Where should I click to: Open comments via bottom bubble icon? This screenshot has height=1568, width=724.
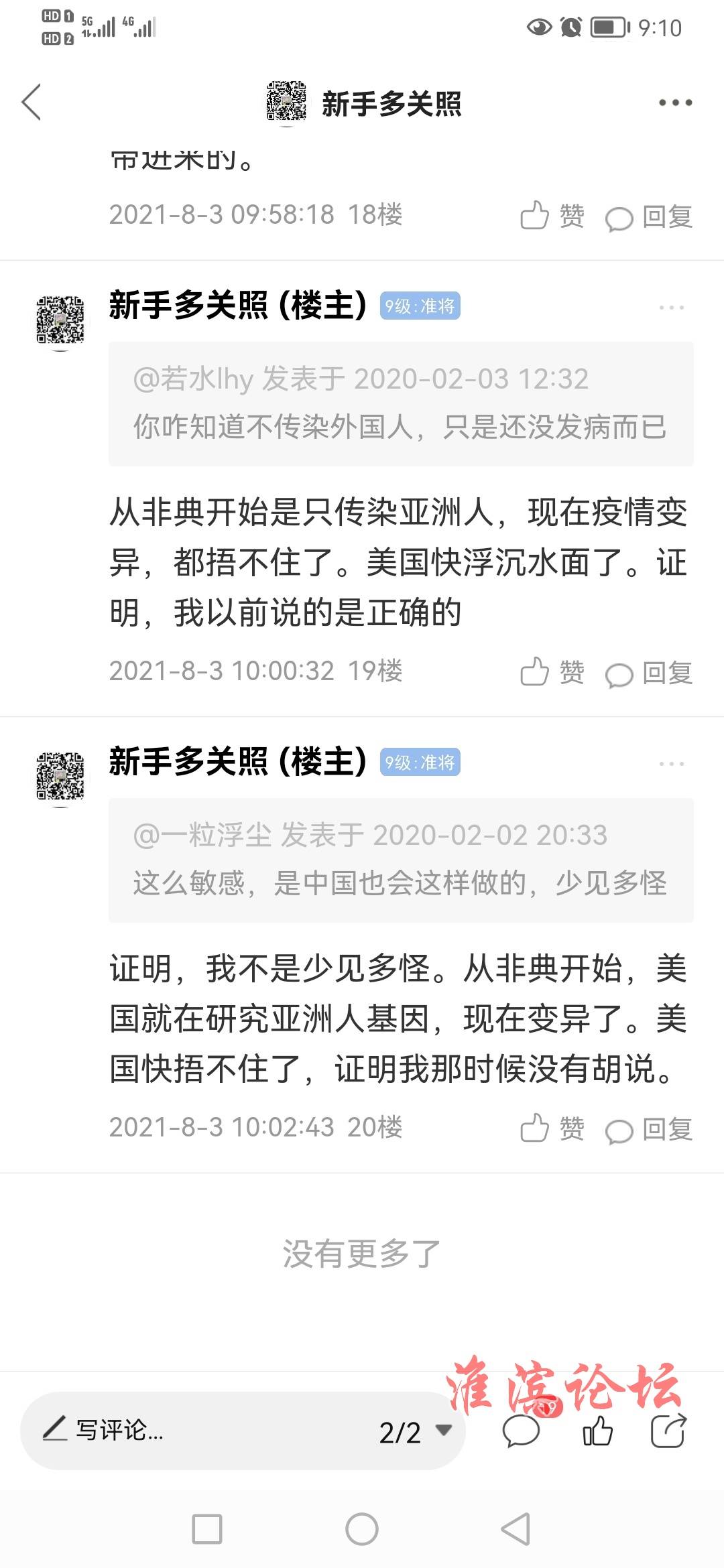521,1431
